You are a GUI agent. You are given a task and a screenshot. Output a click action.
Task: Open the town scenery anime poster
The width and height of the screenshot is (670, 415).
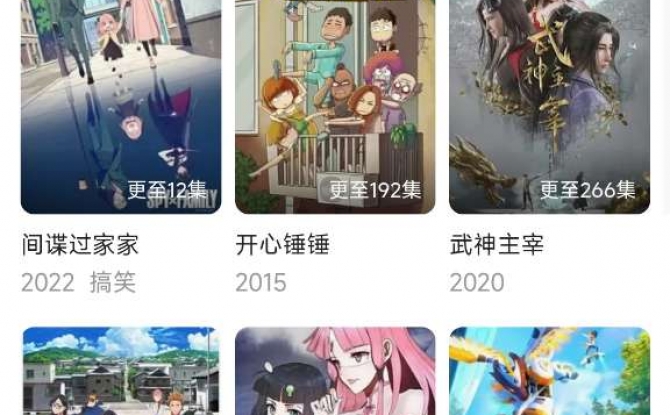[120, 372]
